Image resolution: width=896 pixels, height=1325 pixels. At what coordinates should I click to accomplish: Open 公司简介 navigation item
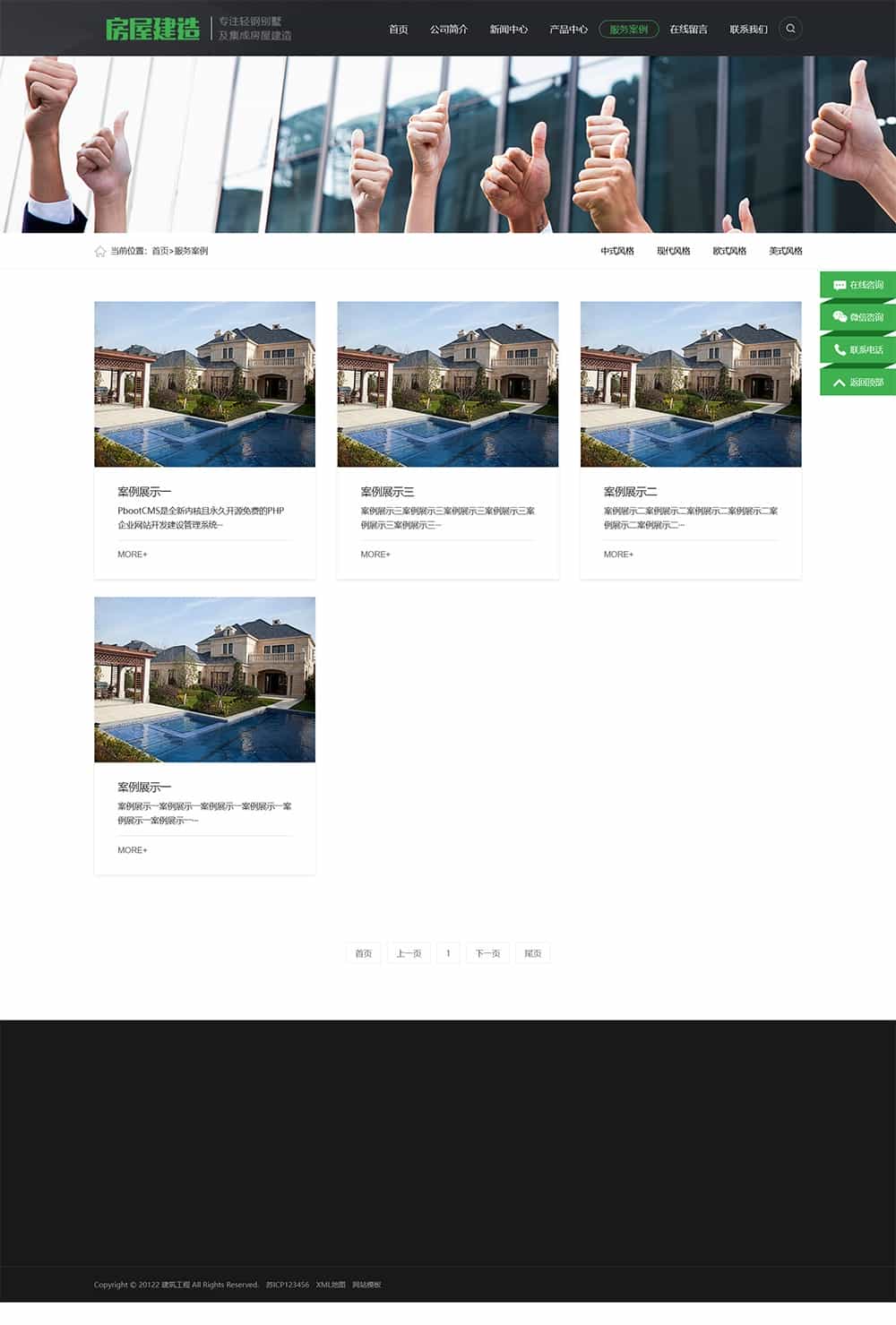448,30
